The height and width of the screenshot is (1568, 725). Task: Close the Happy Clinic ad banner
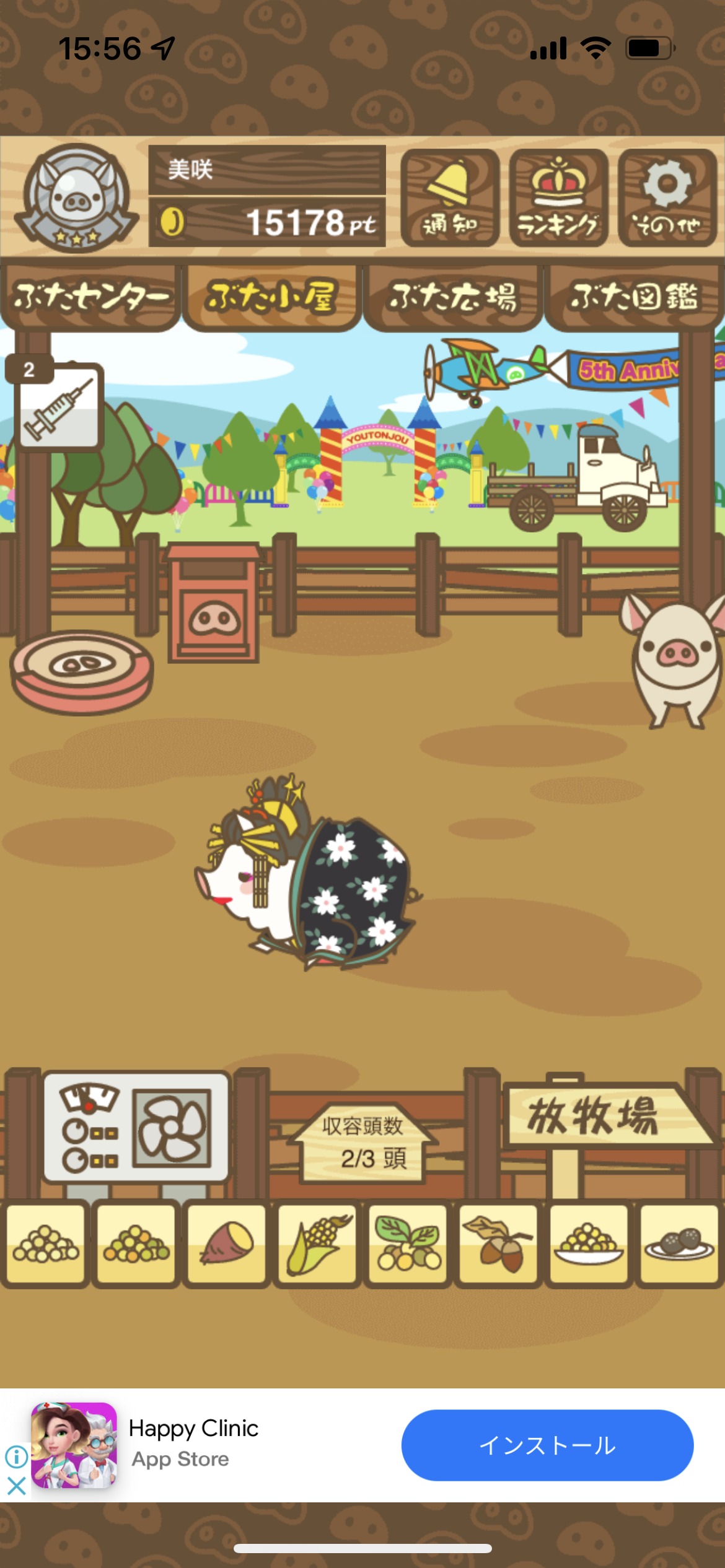(17, 1486)
